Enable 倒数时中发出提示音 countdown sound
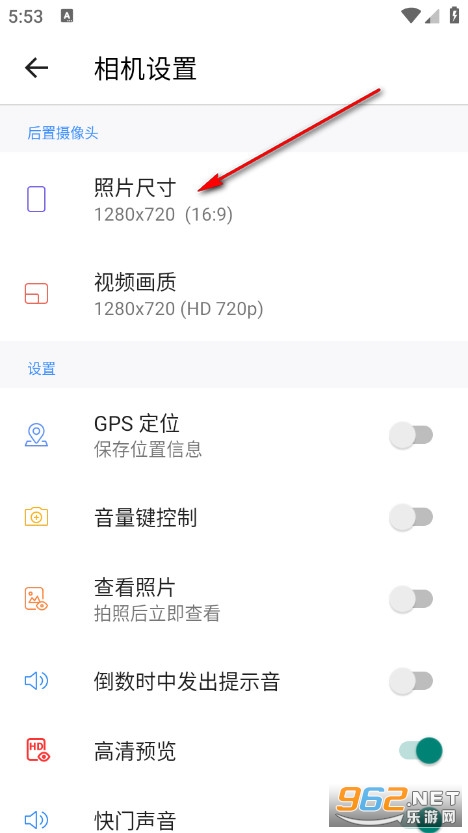 coord(411,681)
